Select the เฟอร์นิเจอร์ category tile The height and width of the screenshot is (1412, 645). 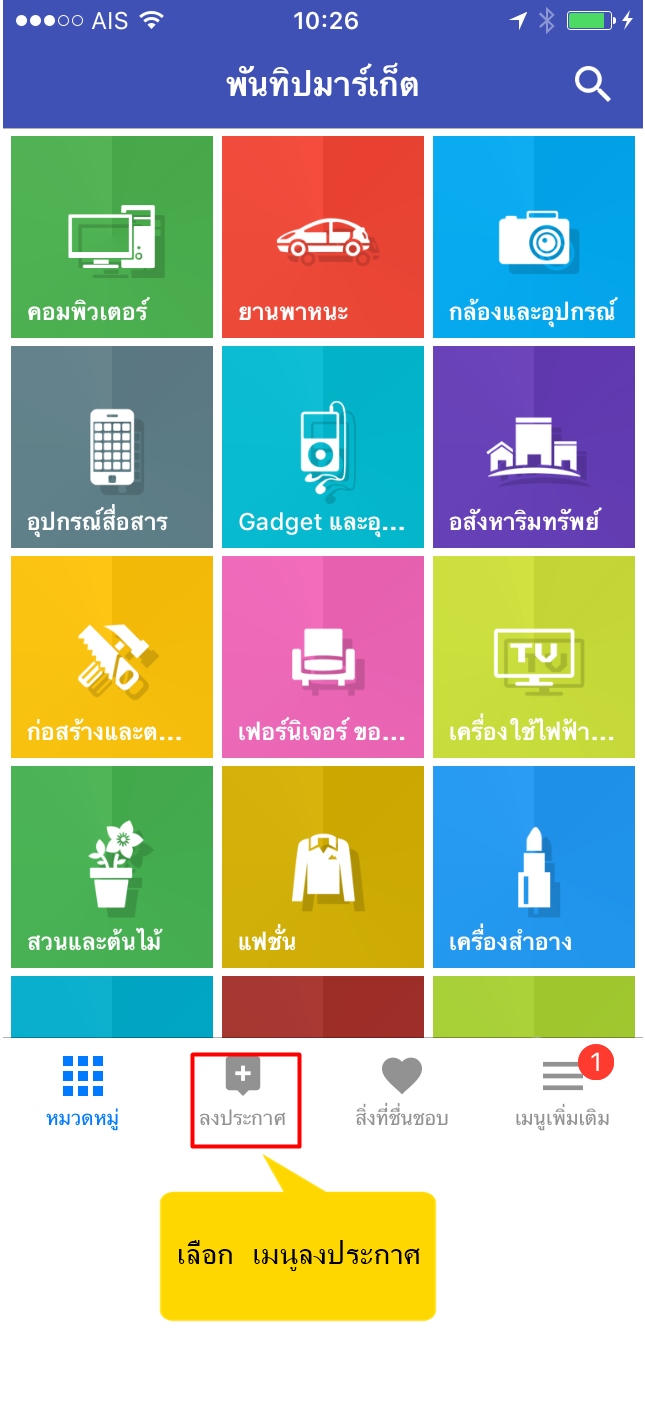(x=323, y=657)
